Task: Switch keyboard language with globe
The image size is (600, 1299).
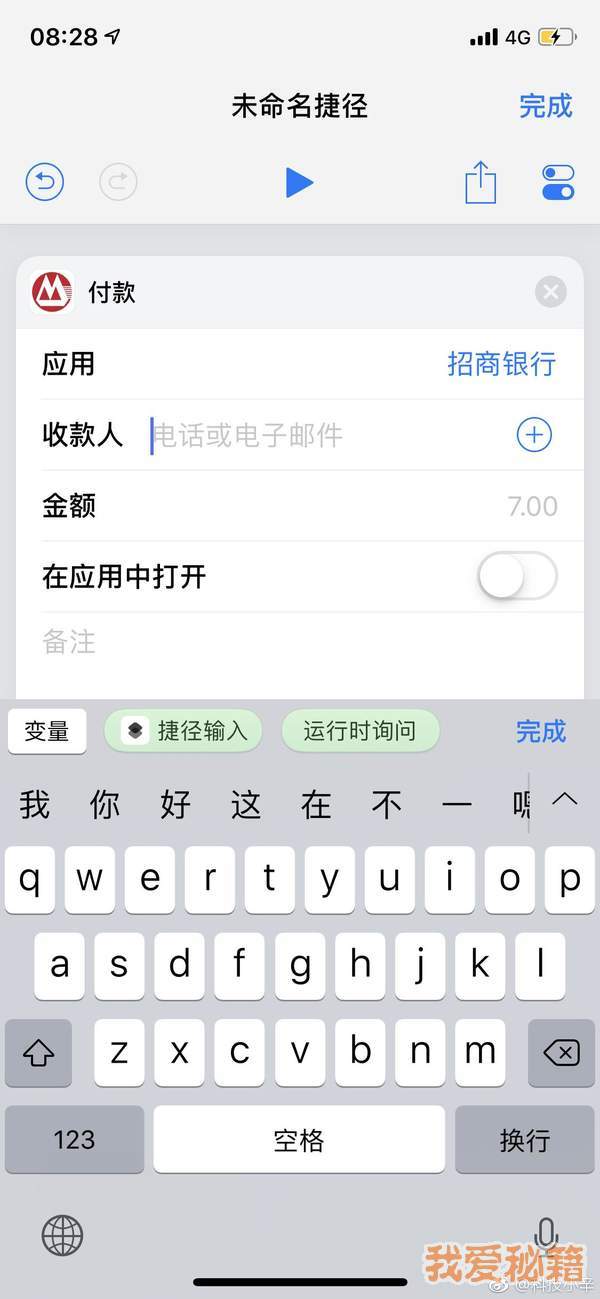Action: tap(62, 1236)
